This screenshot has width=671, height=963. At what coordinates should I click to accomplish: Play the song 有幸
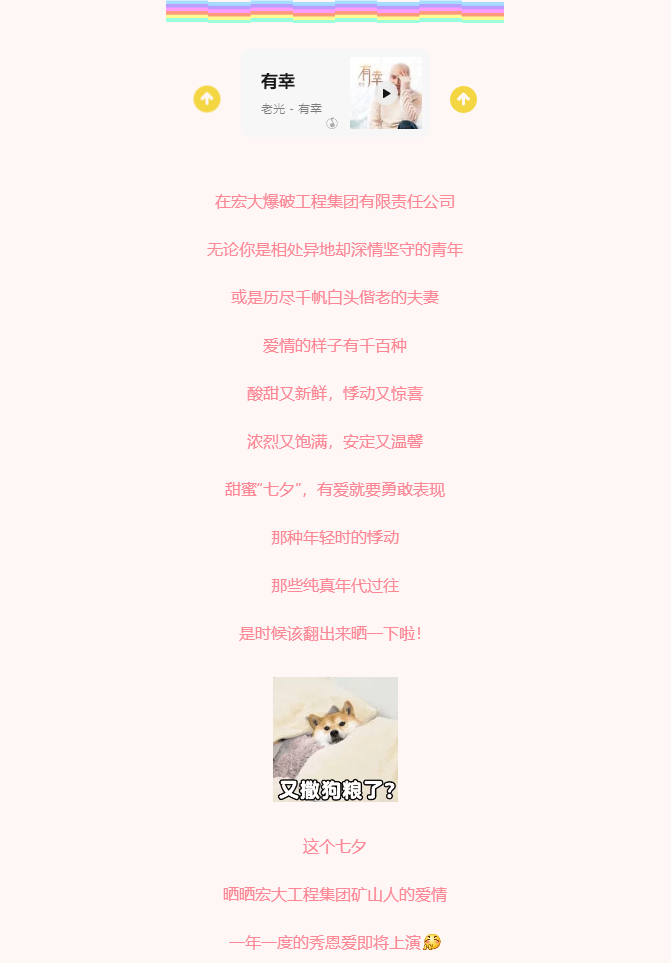click(x=386, y=93)
